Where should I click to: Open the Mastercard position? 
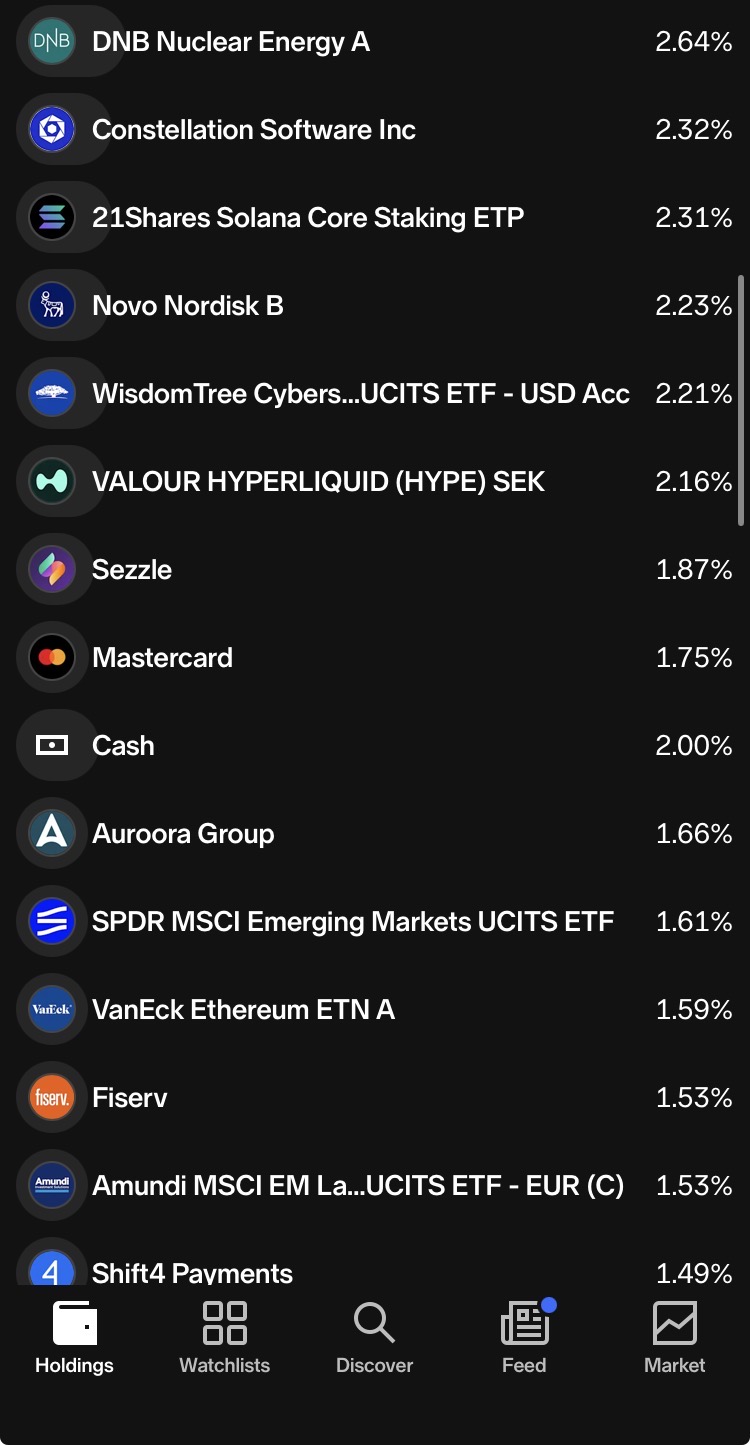tap(375, 658)
